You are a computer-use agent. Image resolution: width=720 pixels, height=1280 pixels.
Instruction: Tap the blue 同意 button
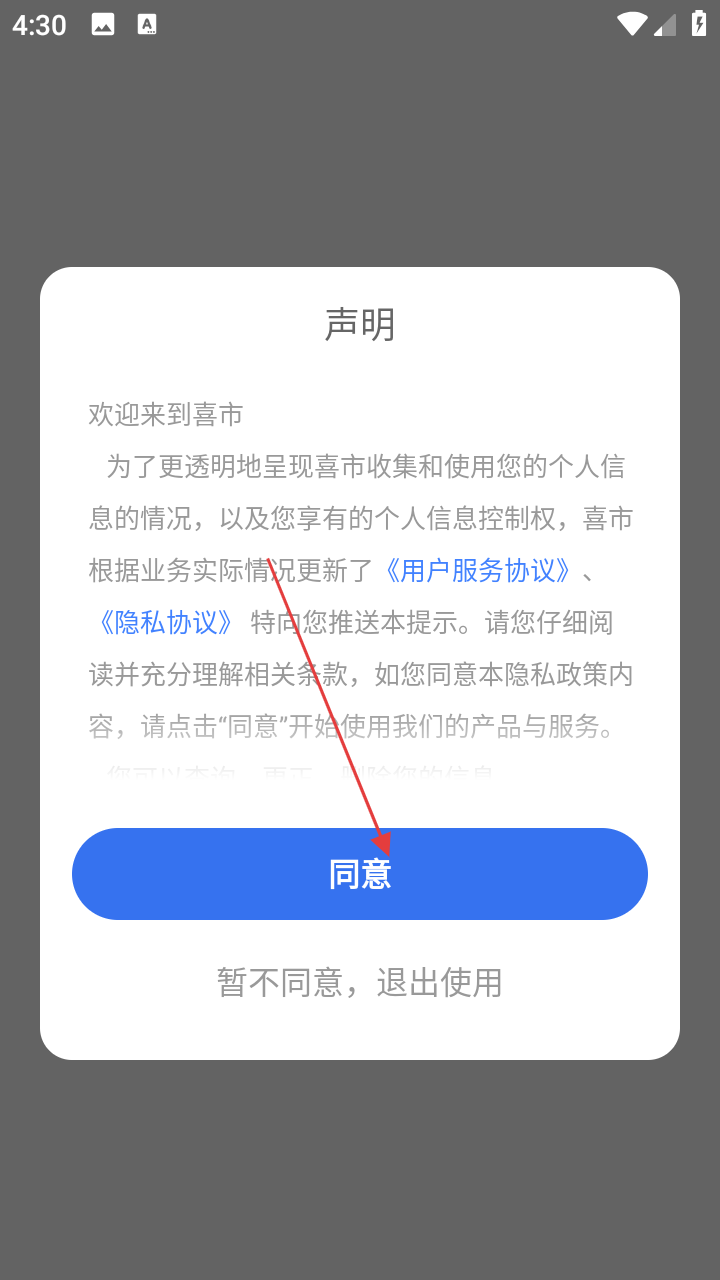(360, 874)
